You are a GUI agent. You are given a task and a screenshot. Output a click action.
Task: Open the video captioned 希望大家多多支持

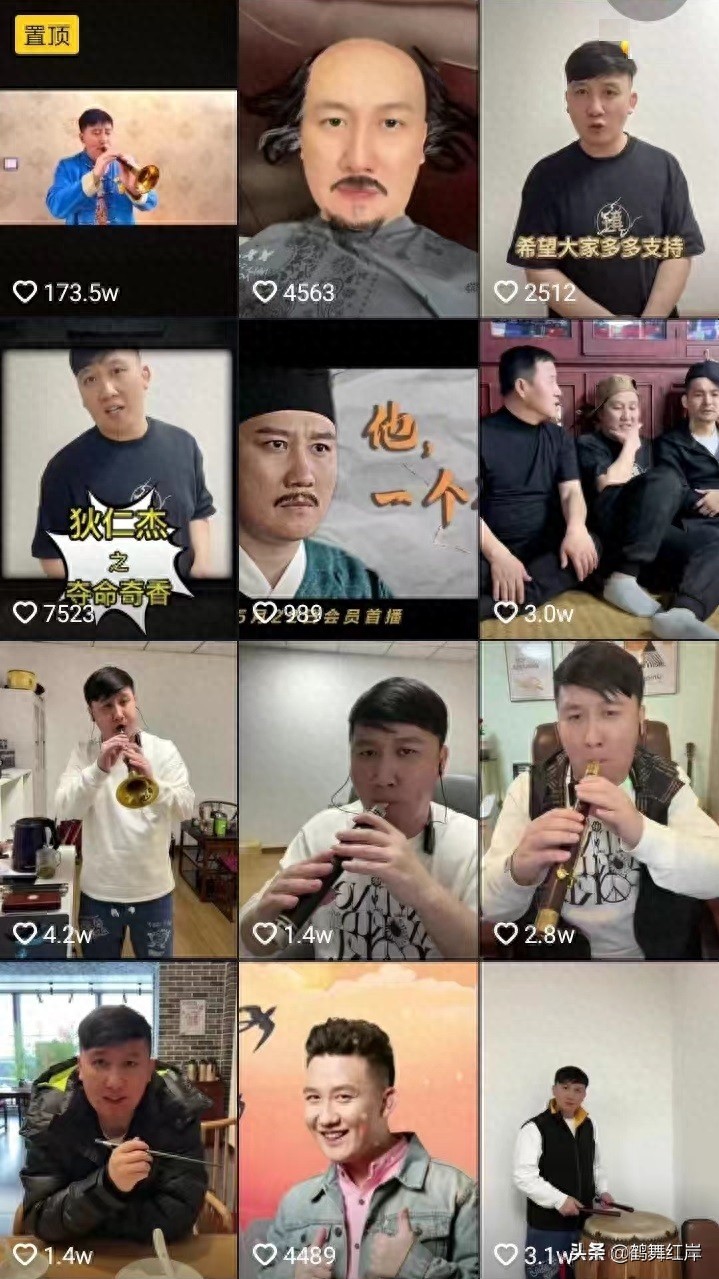[x=600, y=158]
